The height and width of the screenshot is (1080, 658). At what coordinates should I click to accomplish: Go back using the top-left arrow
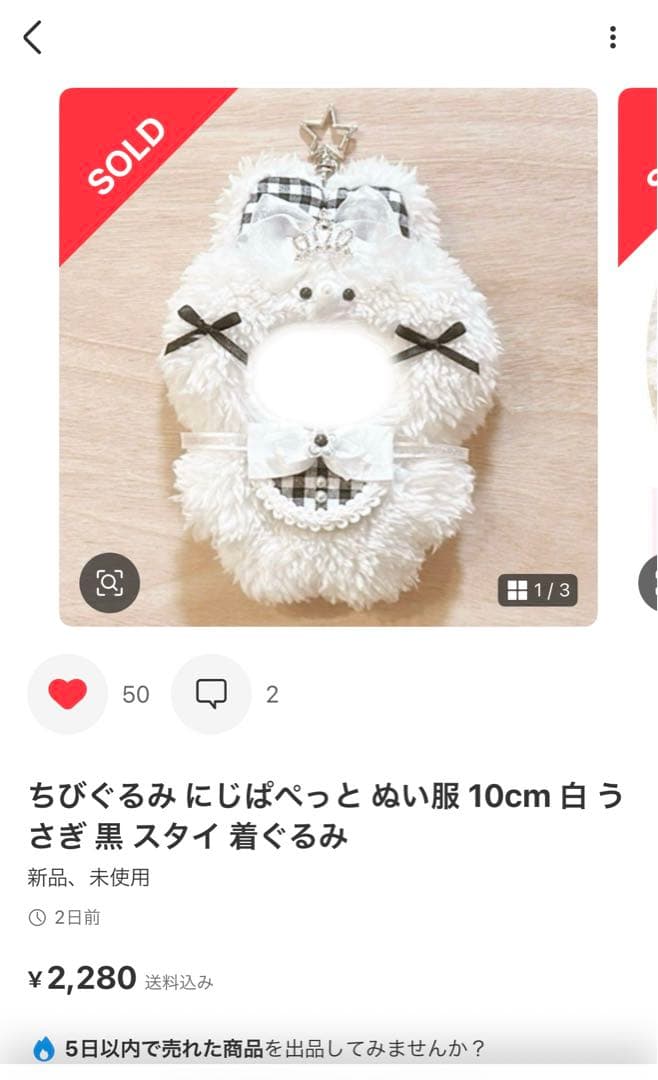pos(33,38)
